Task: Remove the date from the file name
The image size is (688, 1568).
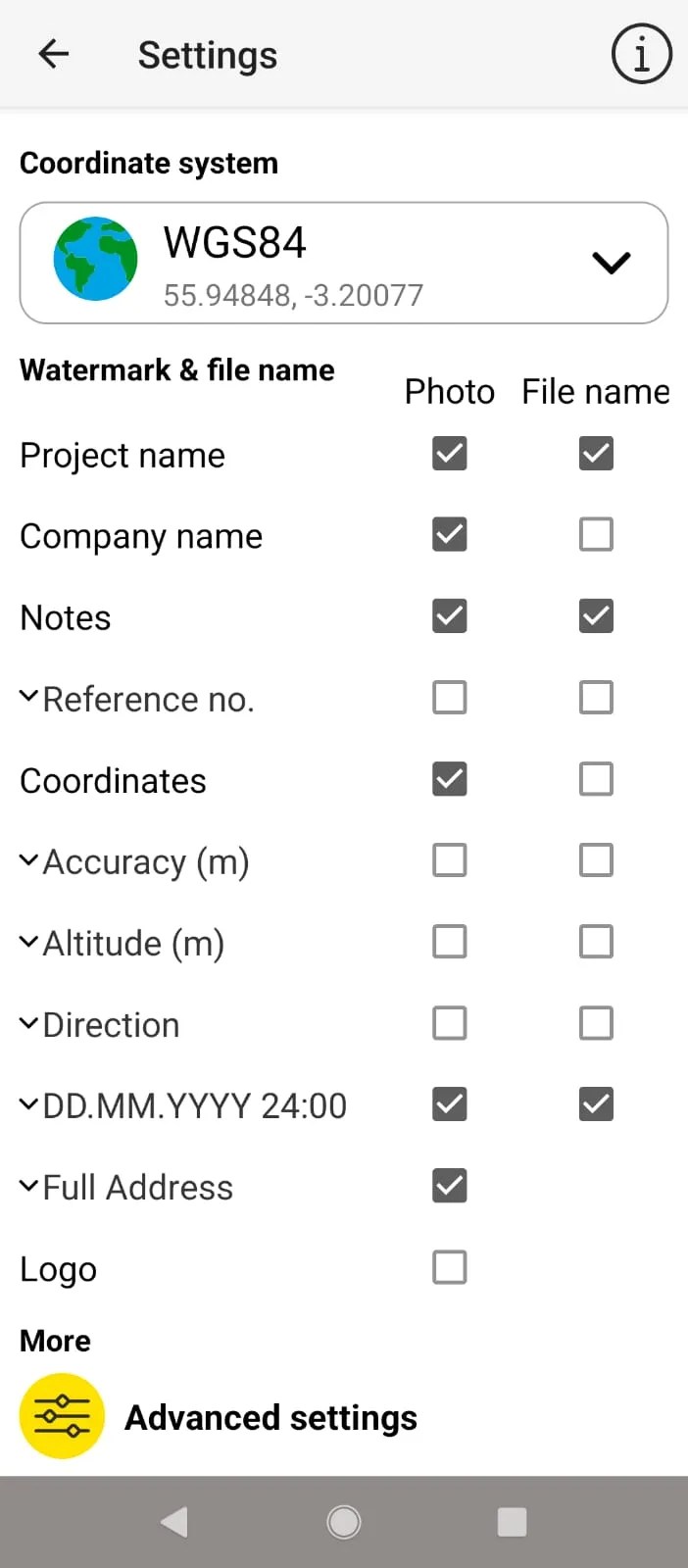Action: (x=596, y=1104)
